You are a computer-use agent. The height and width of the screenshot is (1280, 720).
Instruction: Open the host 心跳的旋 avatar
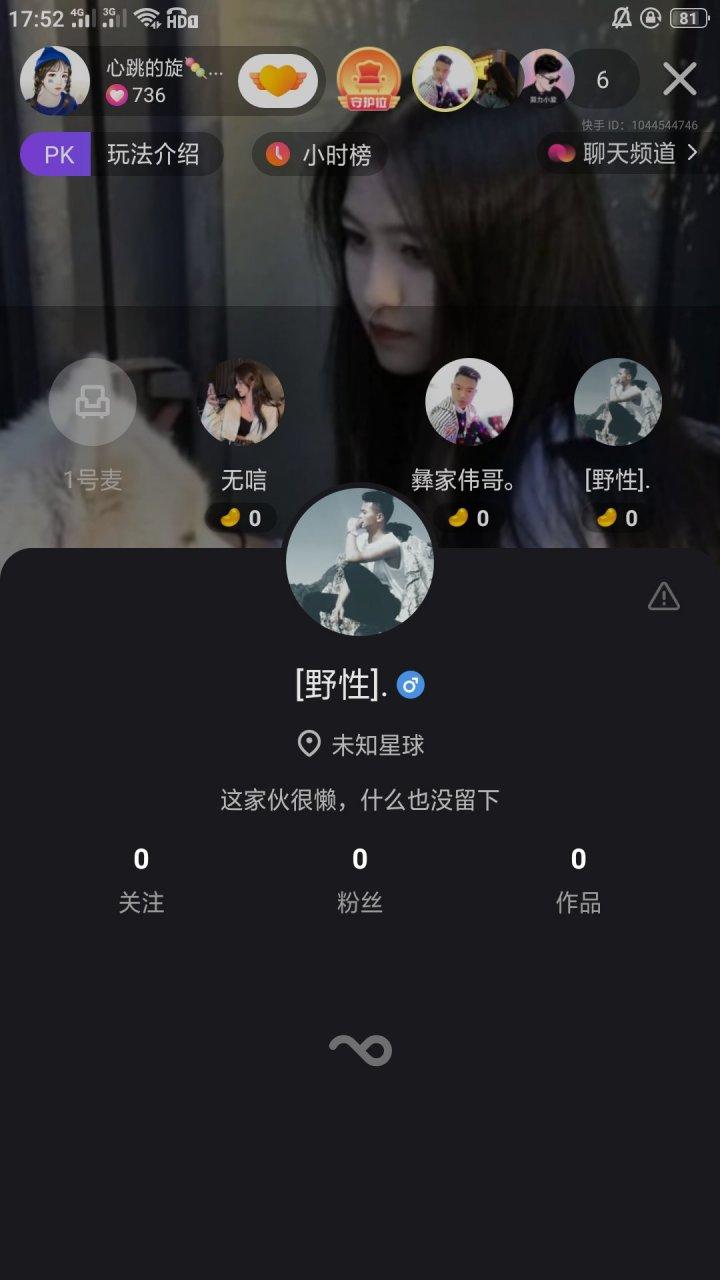point(55,80)
